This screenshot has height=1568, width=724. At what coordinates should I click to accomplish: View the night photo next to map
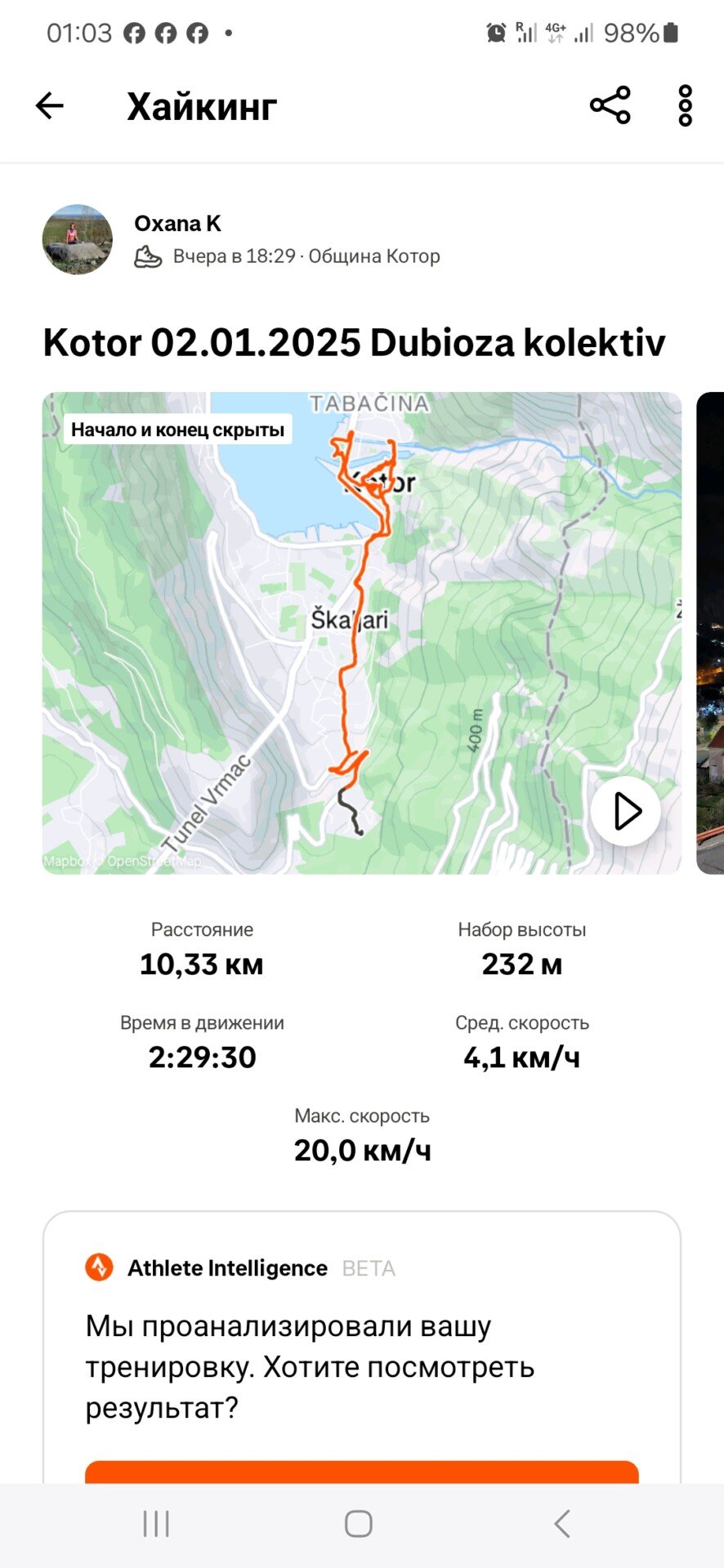[x=710, y=633]
